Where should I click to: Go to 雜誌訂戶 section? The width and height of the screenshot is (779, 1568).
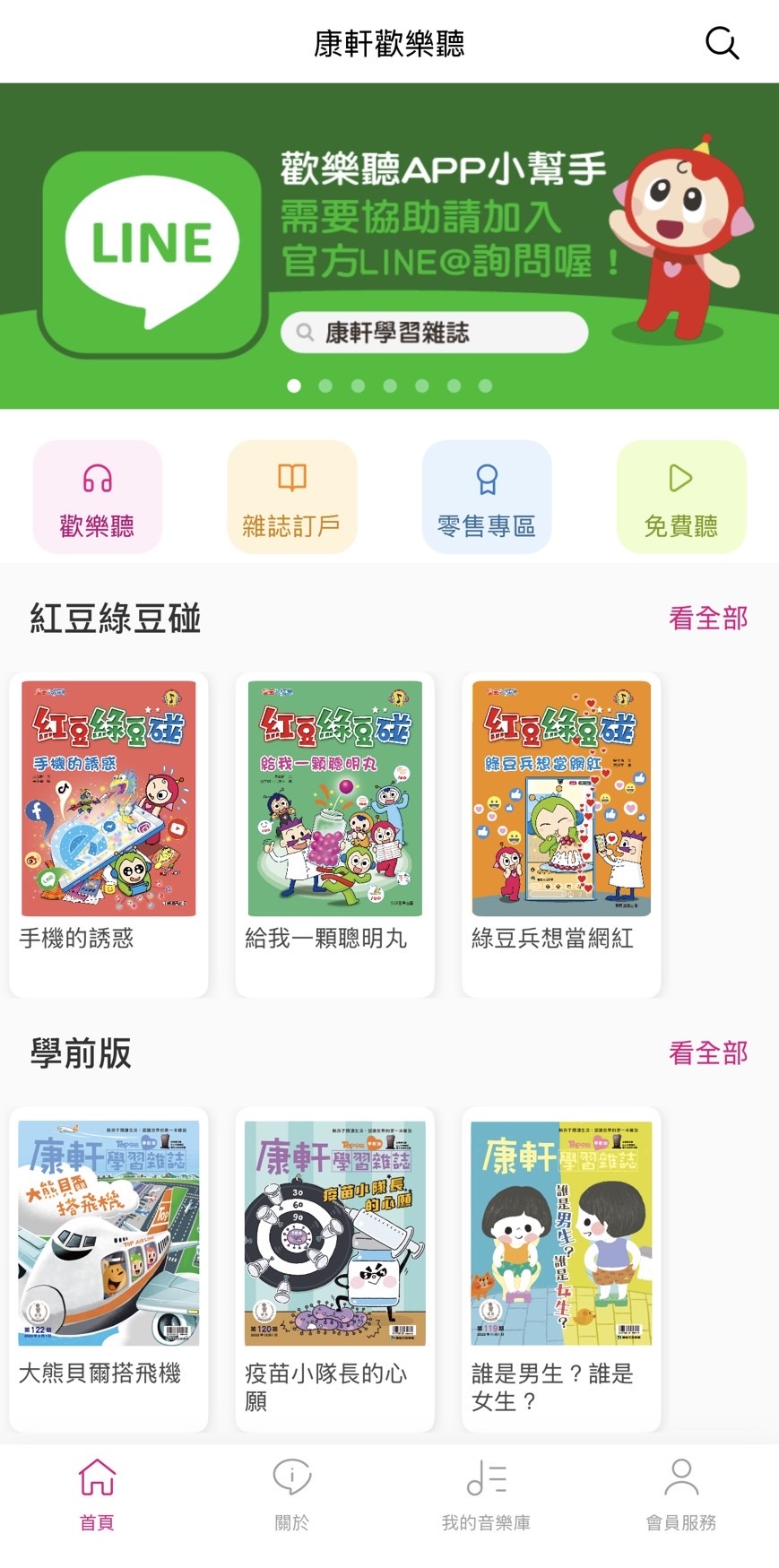[x=291, y=497]
